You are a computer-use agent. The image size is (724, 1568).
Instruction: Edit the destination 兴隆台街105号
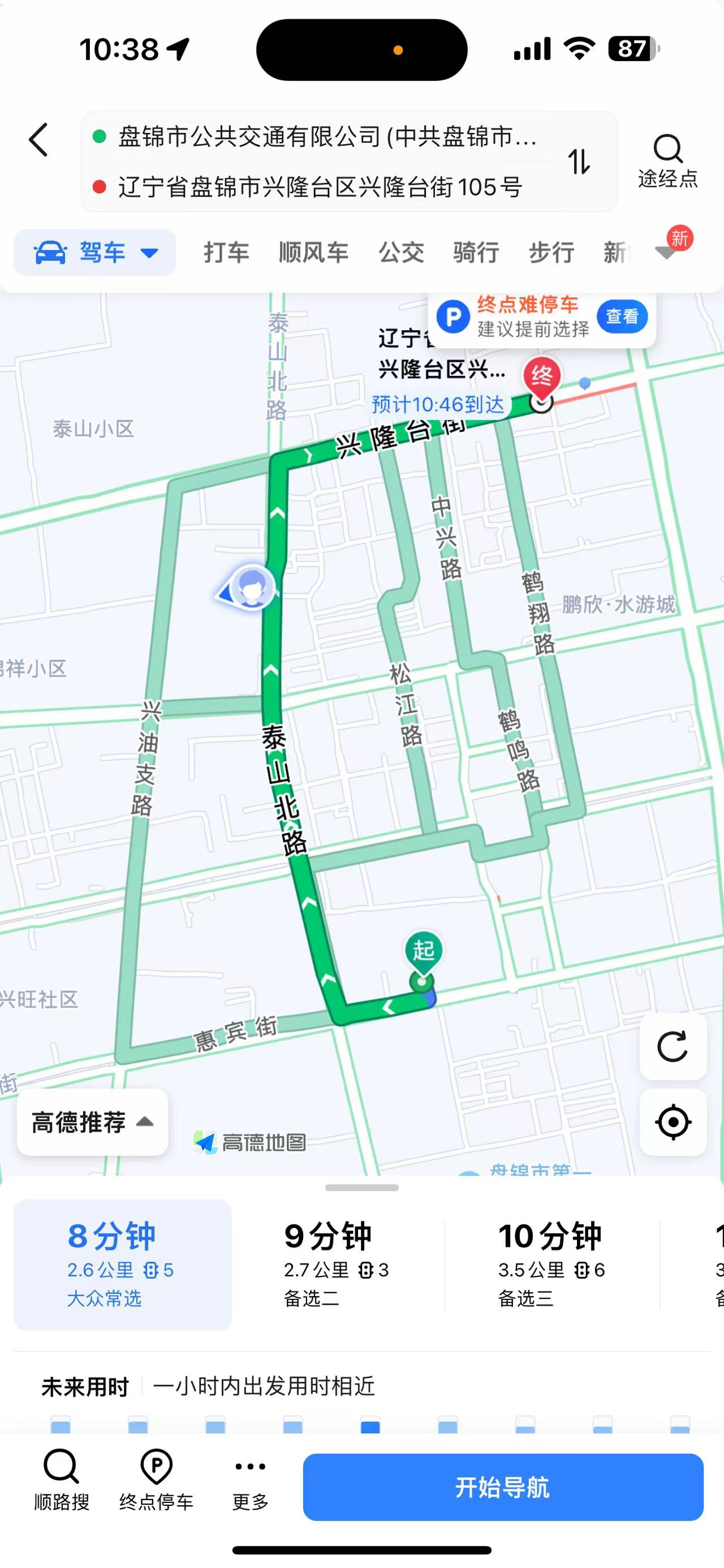coord(319,187)
